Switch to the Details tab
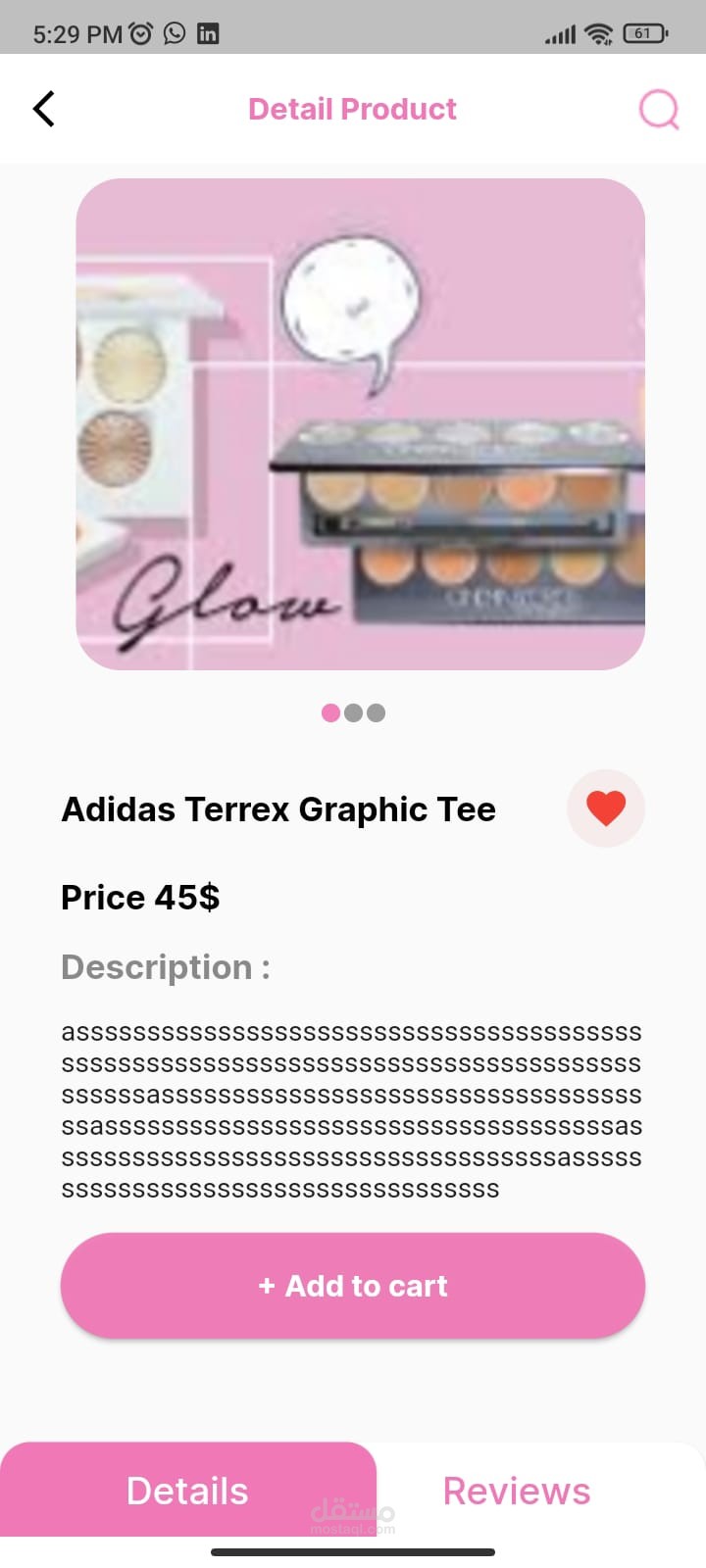The height and width of the screenshot is (1568, 706). [x=187, y=1491]
